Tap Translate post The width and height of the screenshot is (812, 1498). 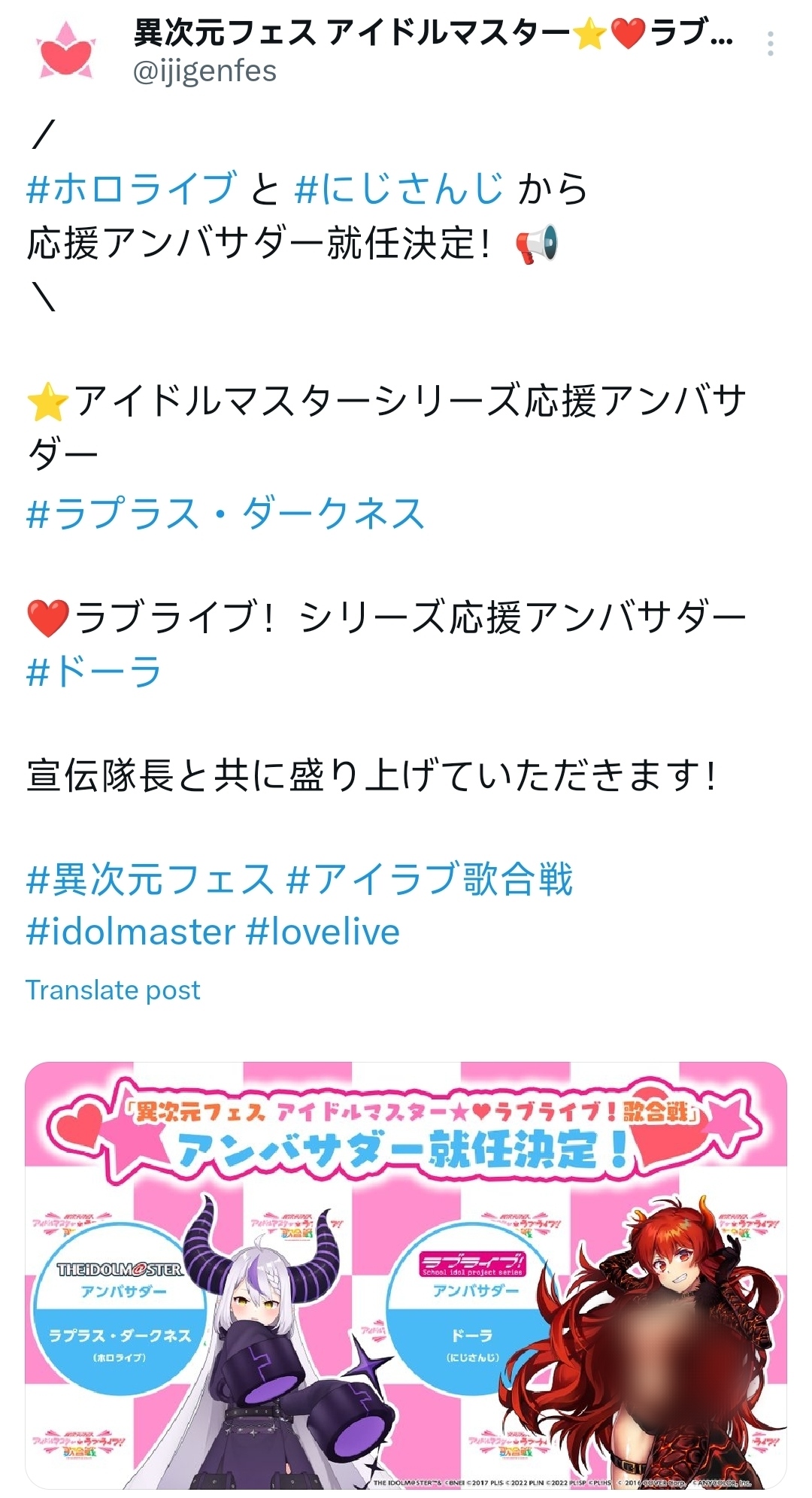(x=113, y=990)
